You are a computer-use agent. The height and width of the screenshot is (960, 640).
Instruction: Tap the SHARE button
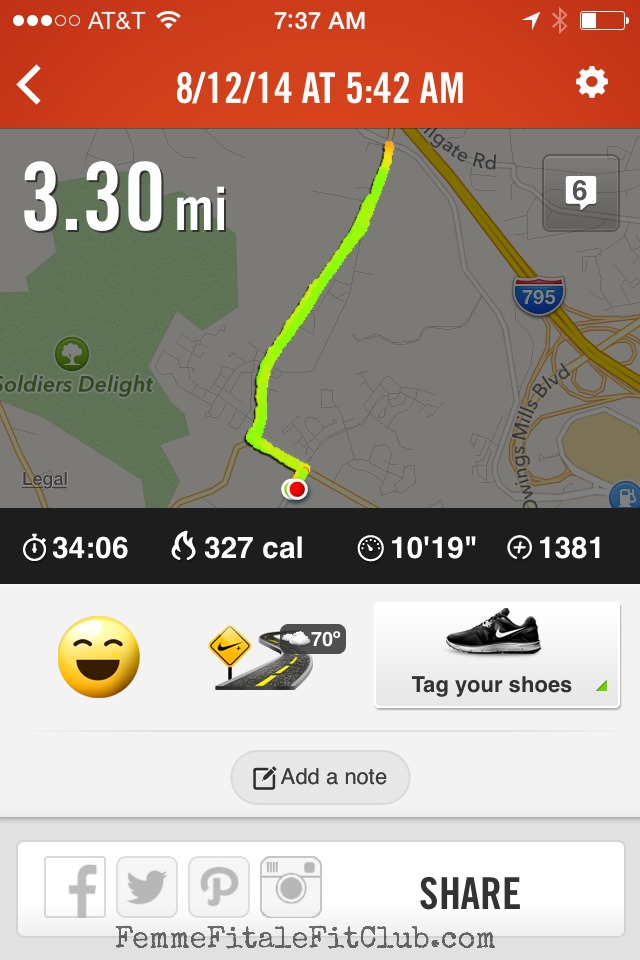(x=470, y=893)
